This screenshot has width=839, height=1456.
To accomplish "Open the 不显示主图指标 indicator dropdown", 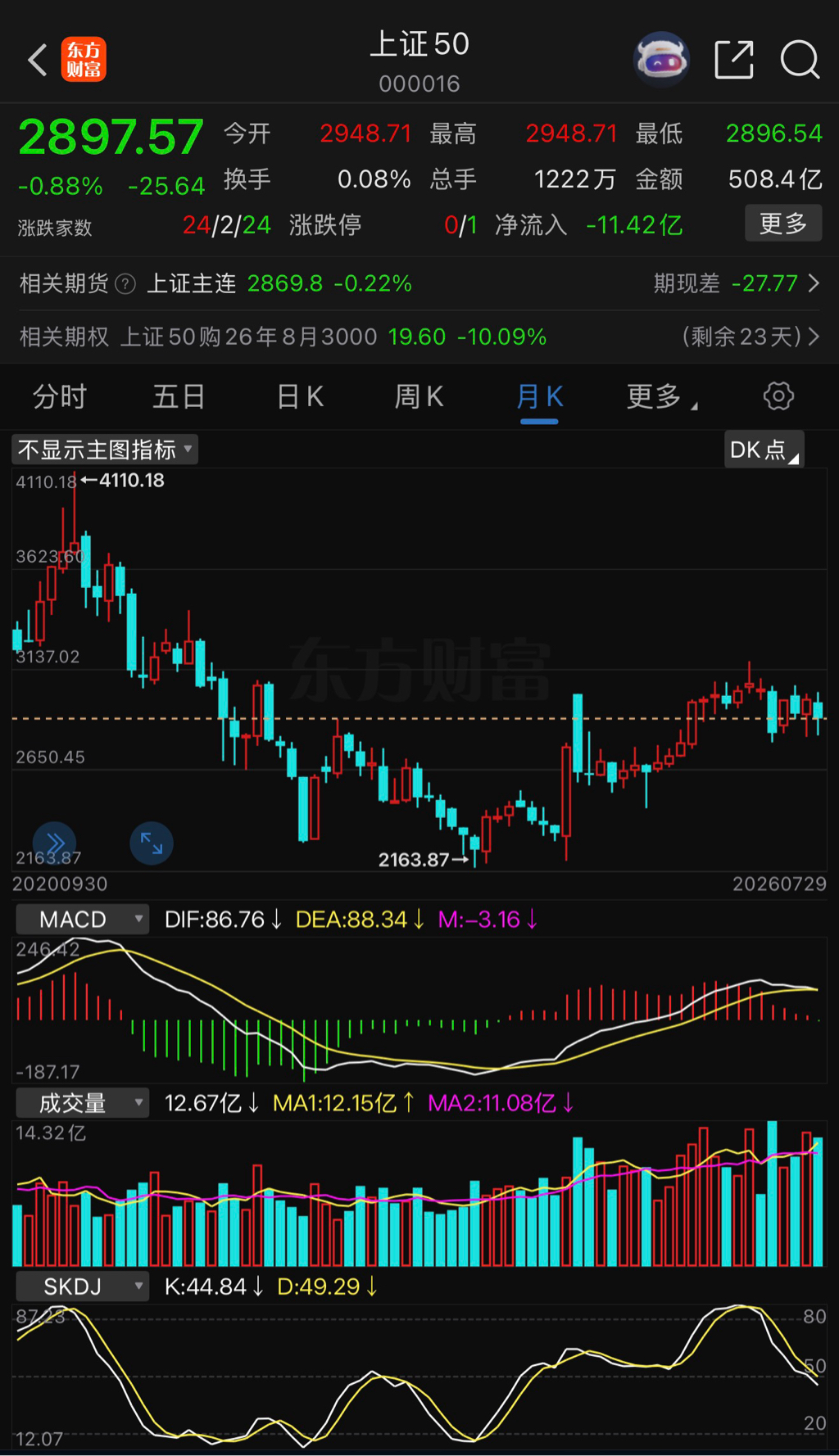I will pyautogui.click(x=105, y=450).
